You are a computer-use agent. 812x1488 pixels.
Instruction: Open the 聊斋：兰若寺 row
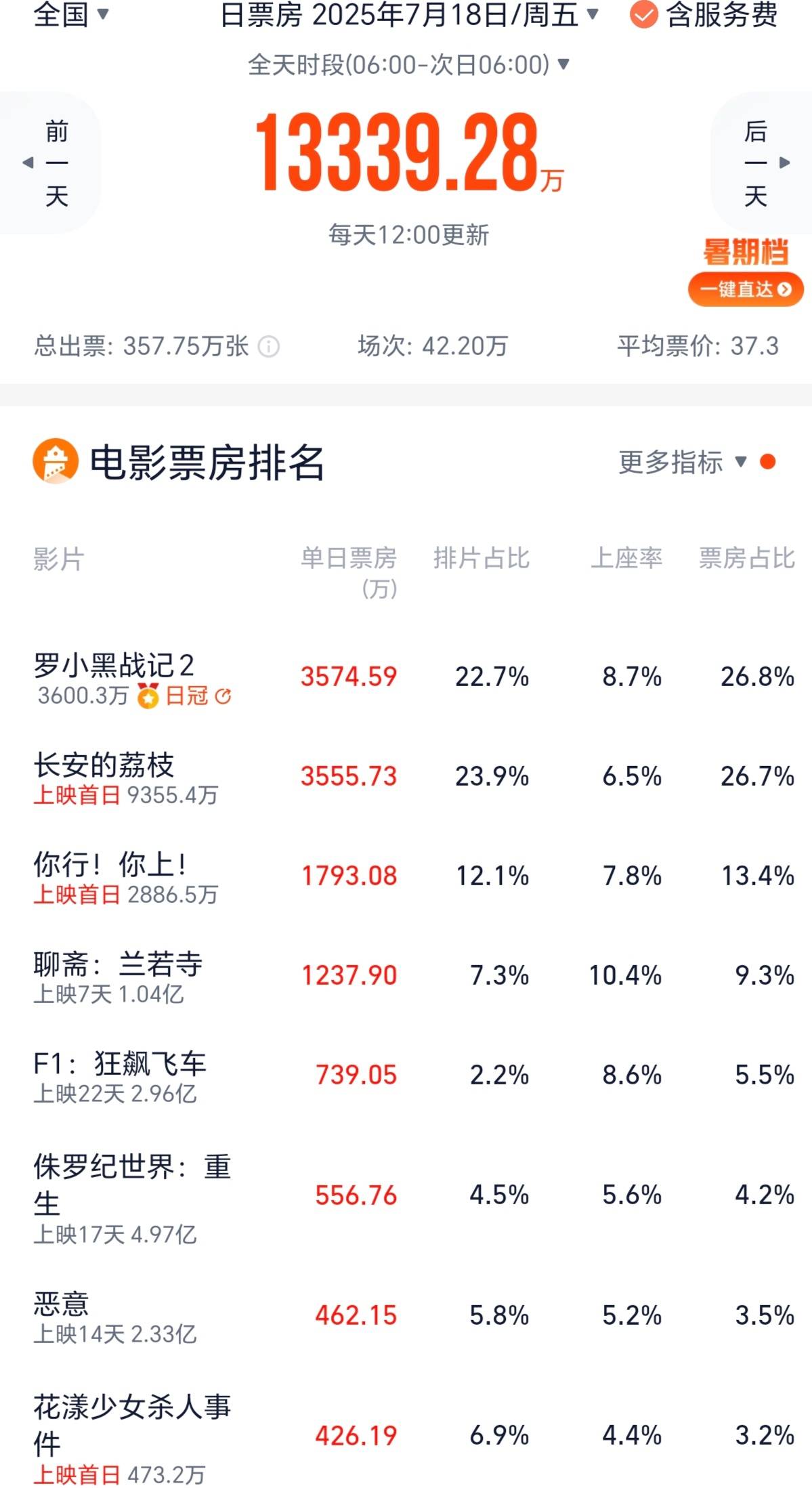click(x=406, y=977)
